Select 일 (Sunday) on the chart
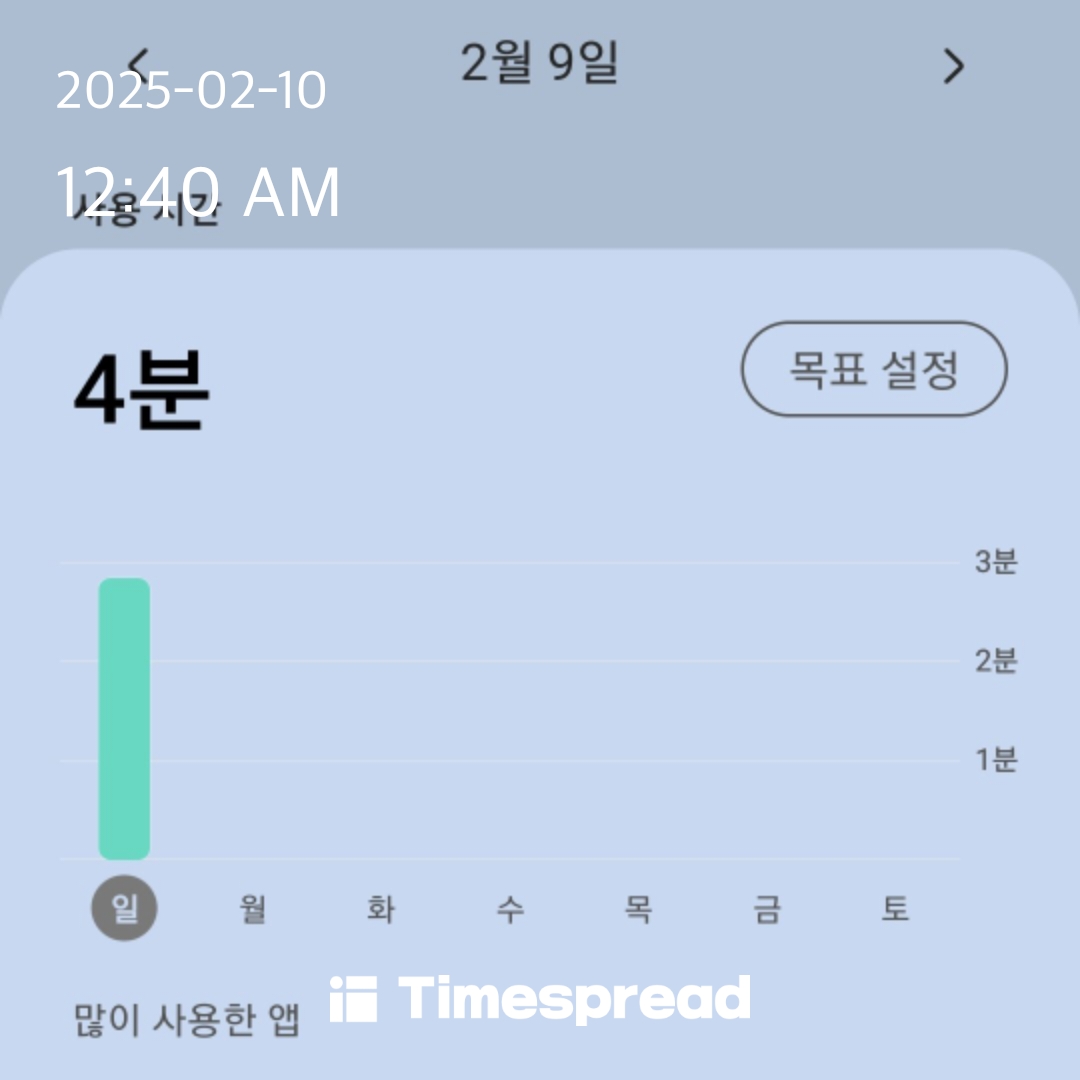 click(125, 909)
